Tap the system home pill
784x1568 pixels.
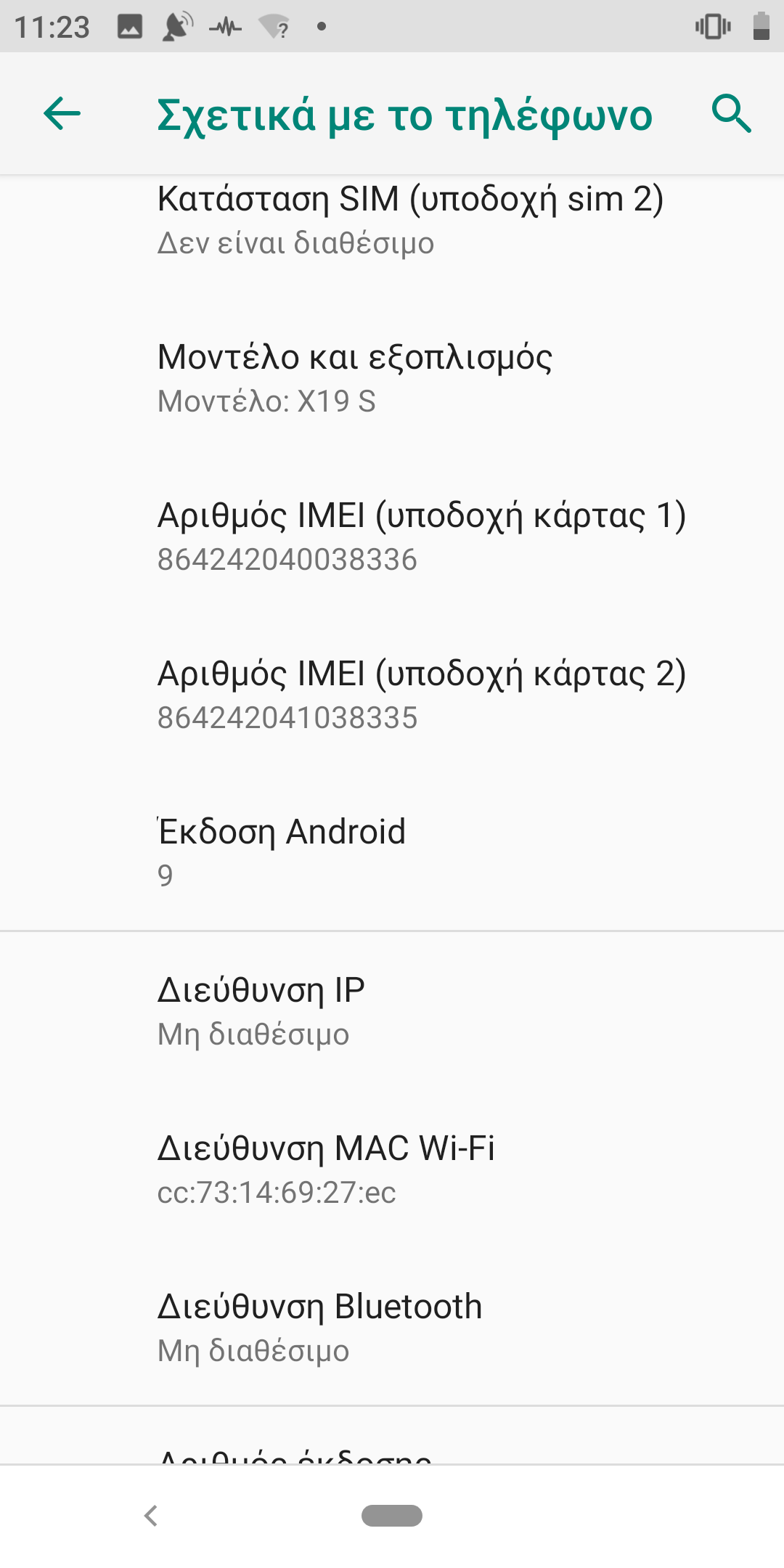tap(392, 1516)
